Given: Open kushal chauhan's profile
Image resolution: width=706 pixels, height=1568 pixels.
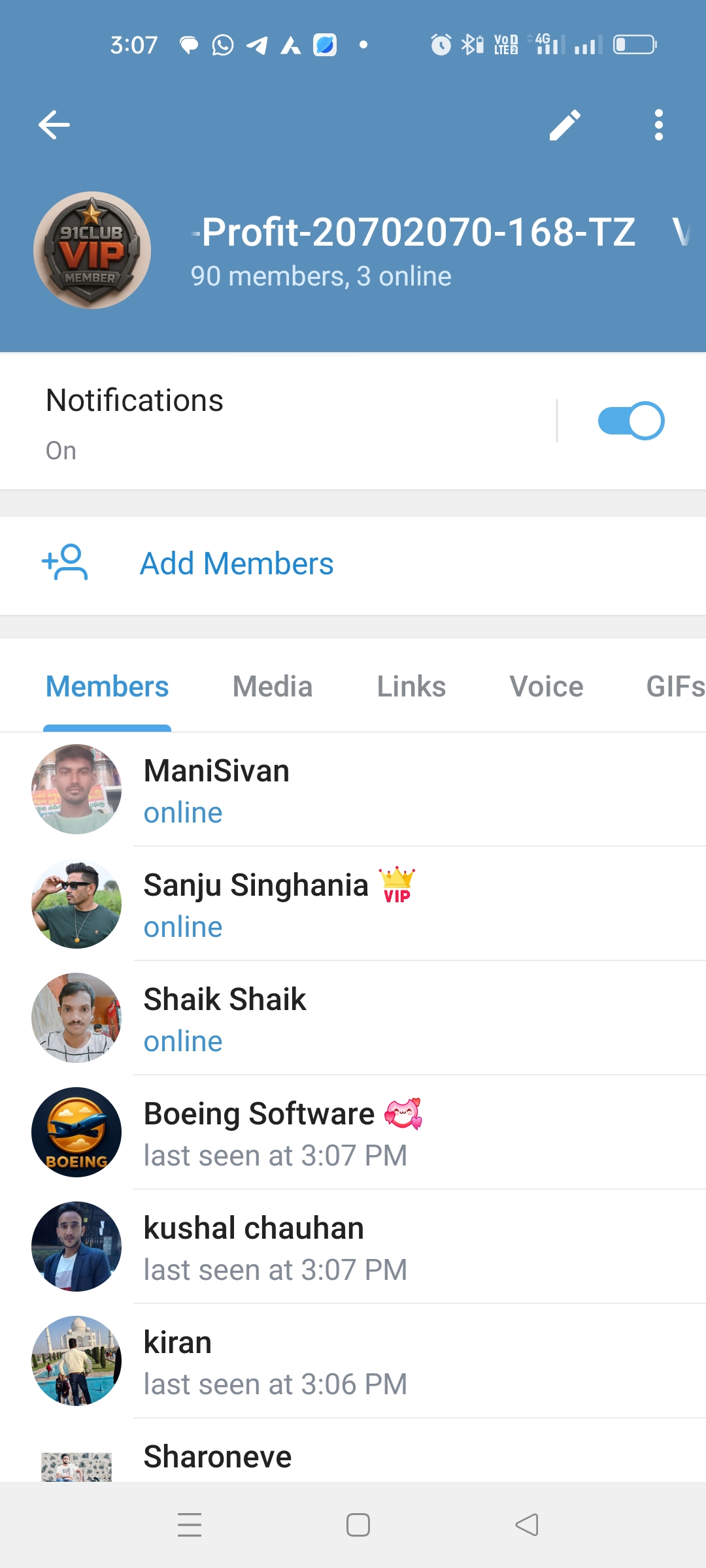Looking at the screenshot, I should click(353, 1247).
